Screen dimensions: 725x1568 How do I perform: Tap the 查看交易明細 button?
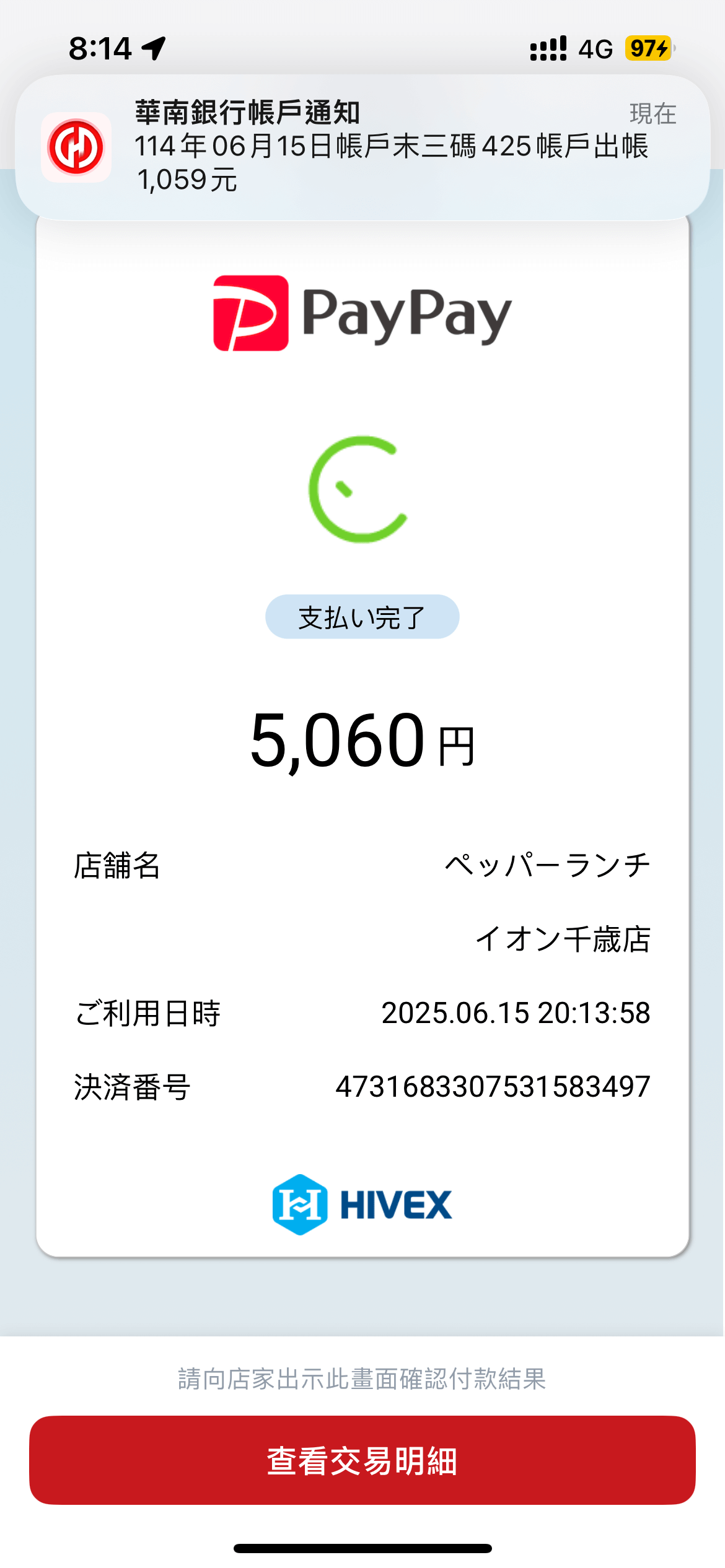[362, 1460]
